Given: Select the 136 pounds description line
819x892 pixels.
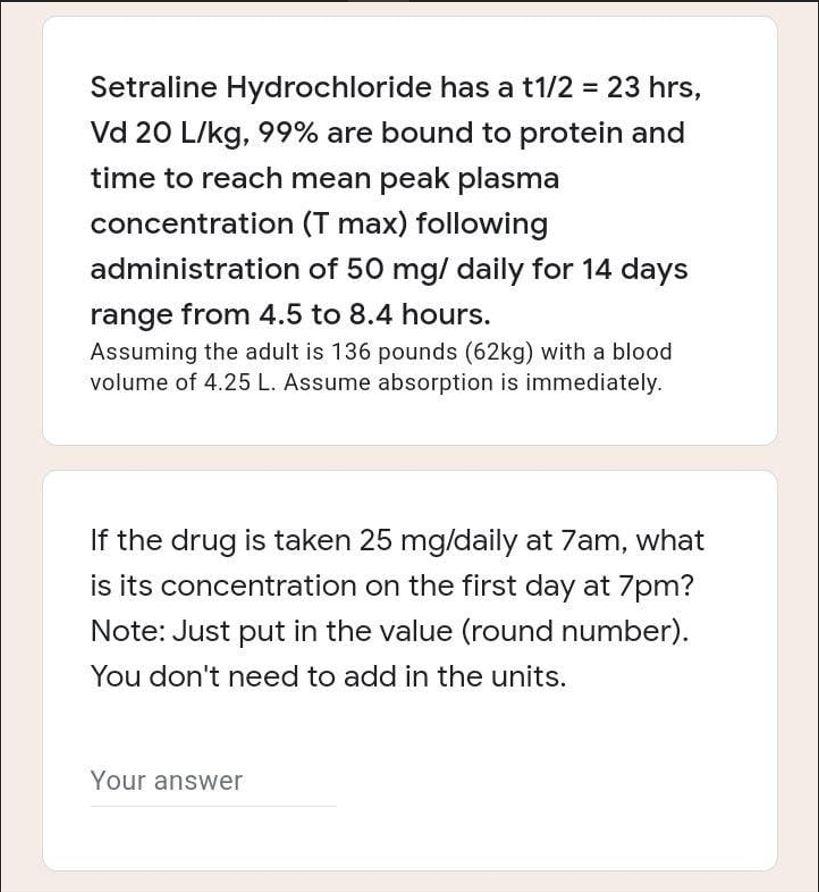Looking at the screenshot, I should pyautogui.click(x=380, y=352).
